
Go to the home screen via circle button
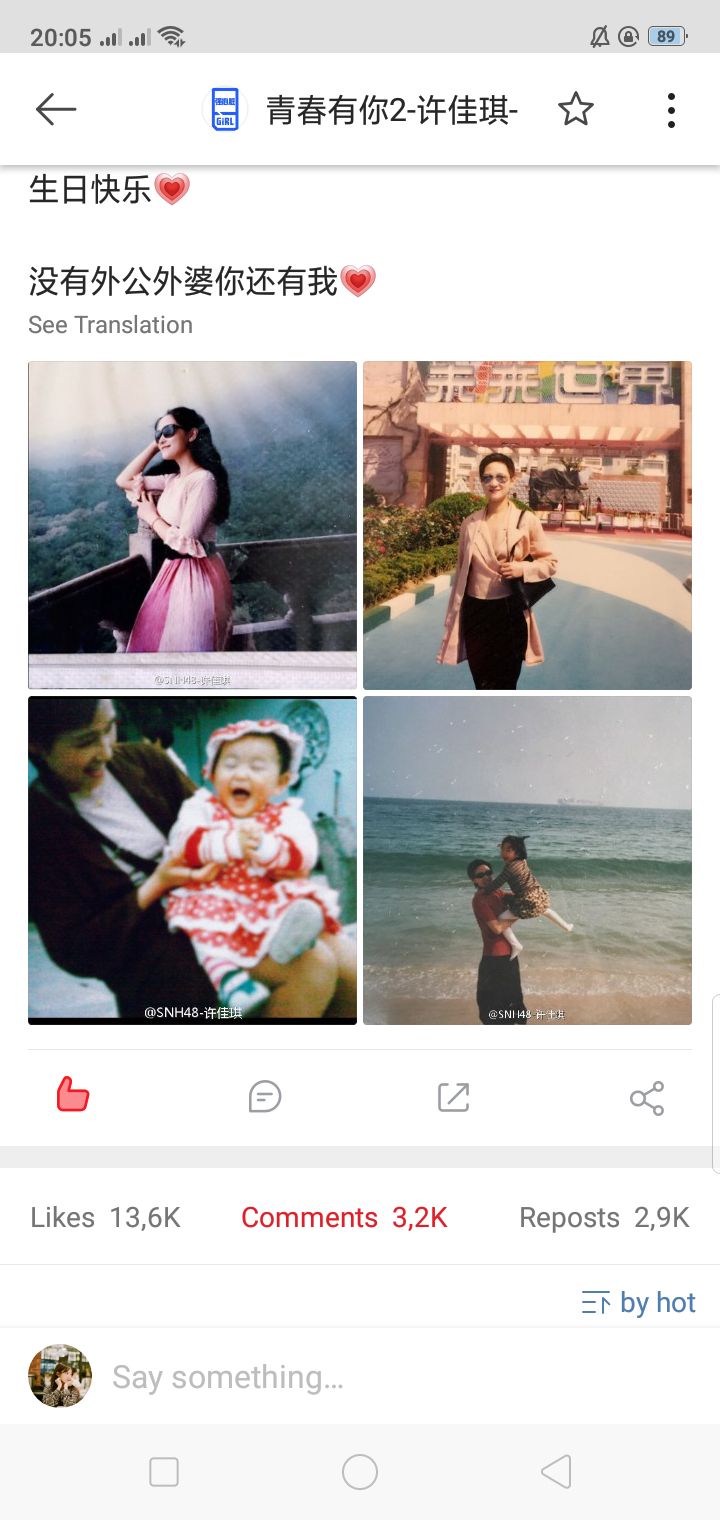tap(360, 1472)
